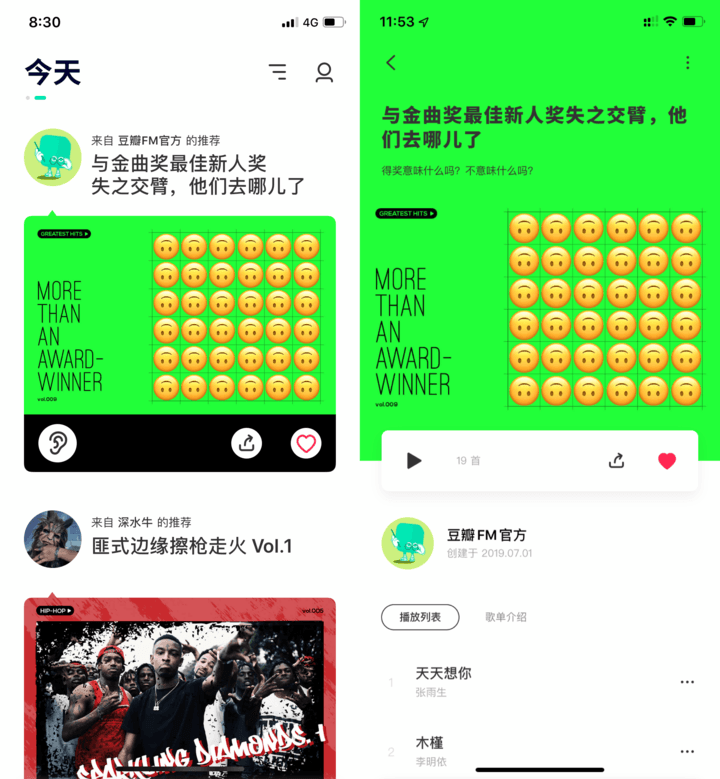Viewport: 720px width, 779px height.
Task: Open the playlist menu icon on Today
Action: pyautogui.click(x=277, y=72)
